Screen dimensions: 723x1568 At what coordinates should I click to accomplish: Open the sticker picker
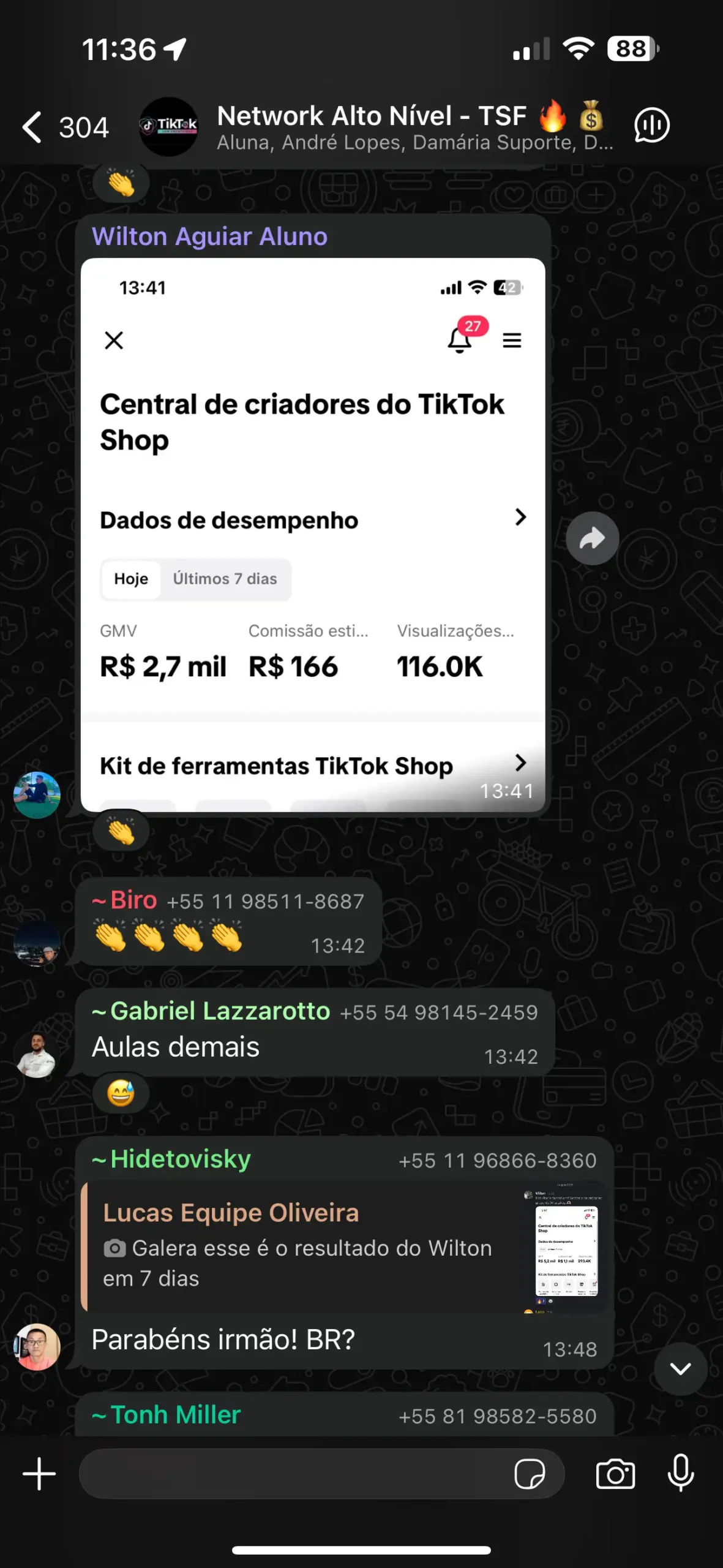(529, 1474)
